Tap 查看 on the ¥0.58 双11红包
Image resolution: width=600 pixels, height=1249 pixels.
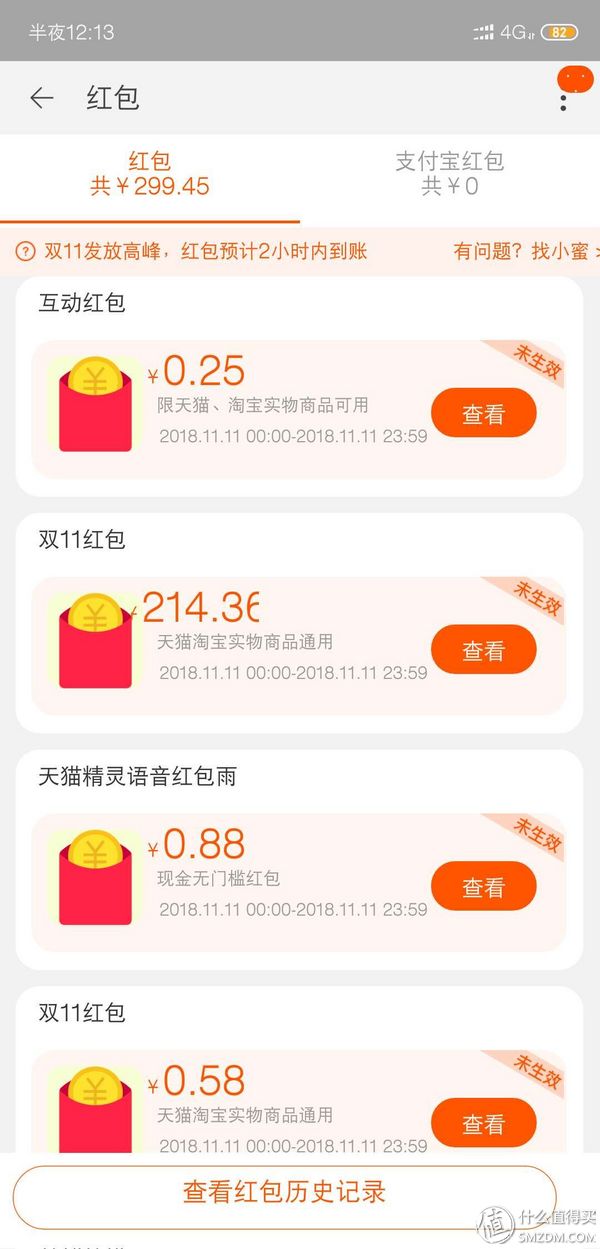click(x=483, y=1123)
